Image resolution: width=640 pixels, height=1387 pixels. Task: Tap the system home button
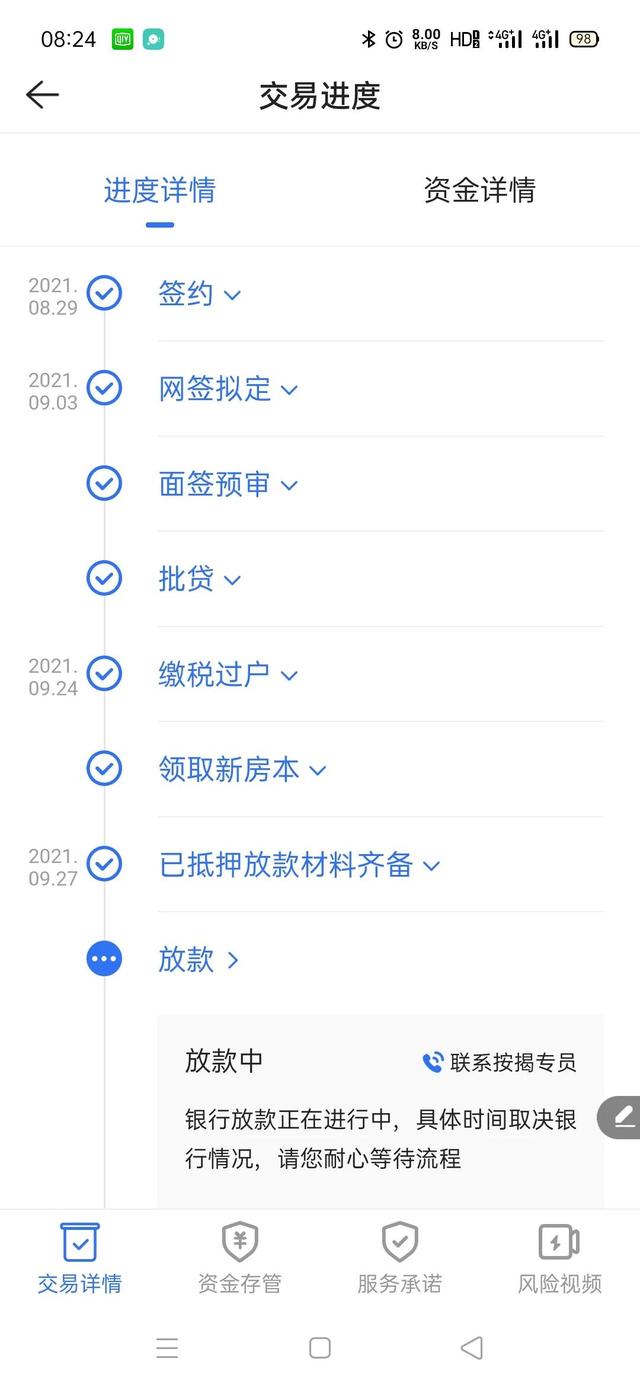320,1348
